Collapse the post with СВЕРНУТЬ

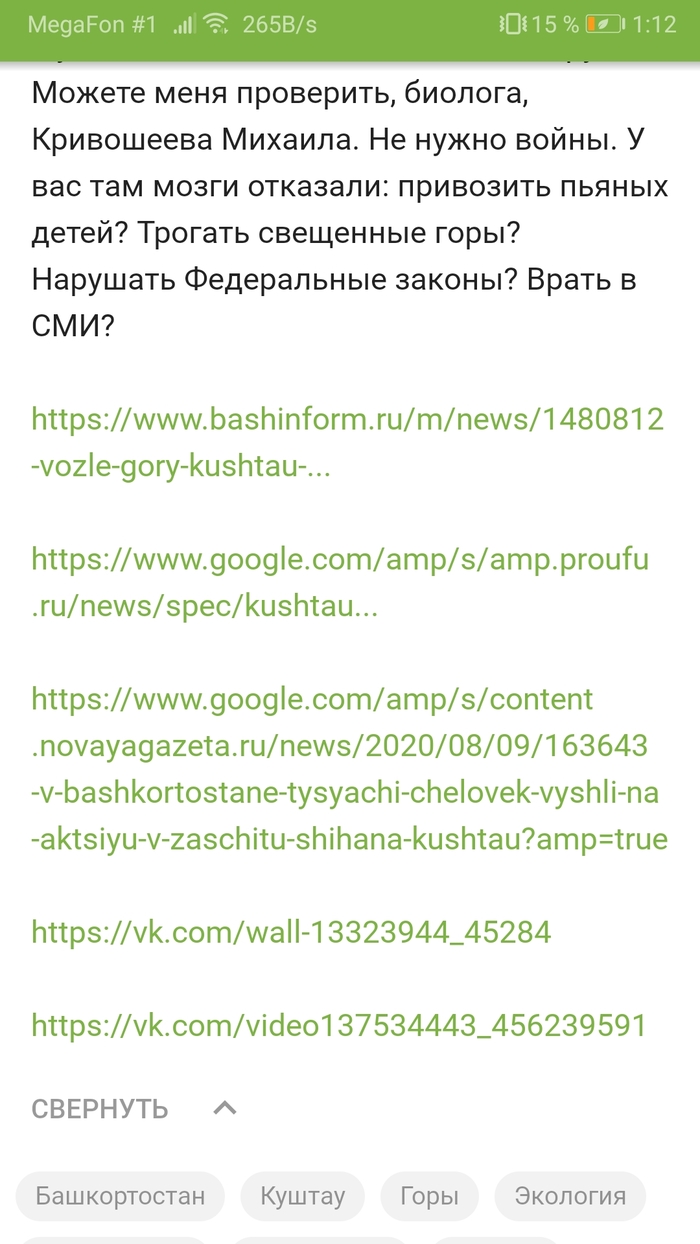133,1108
